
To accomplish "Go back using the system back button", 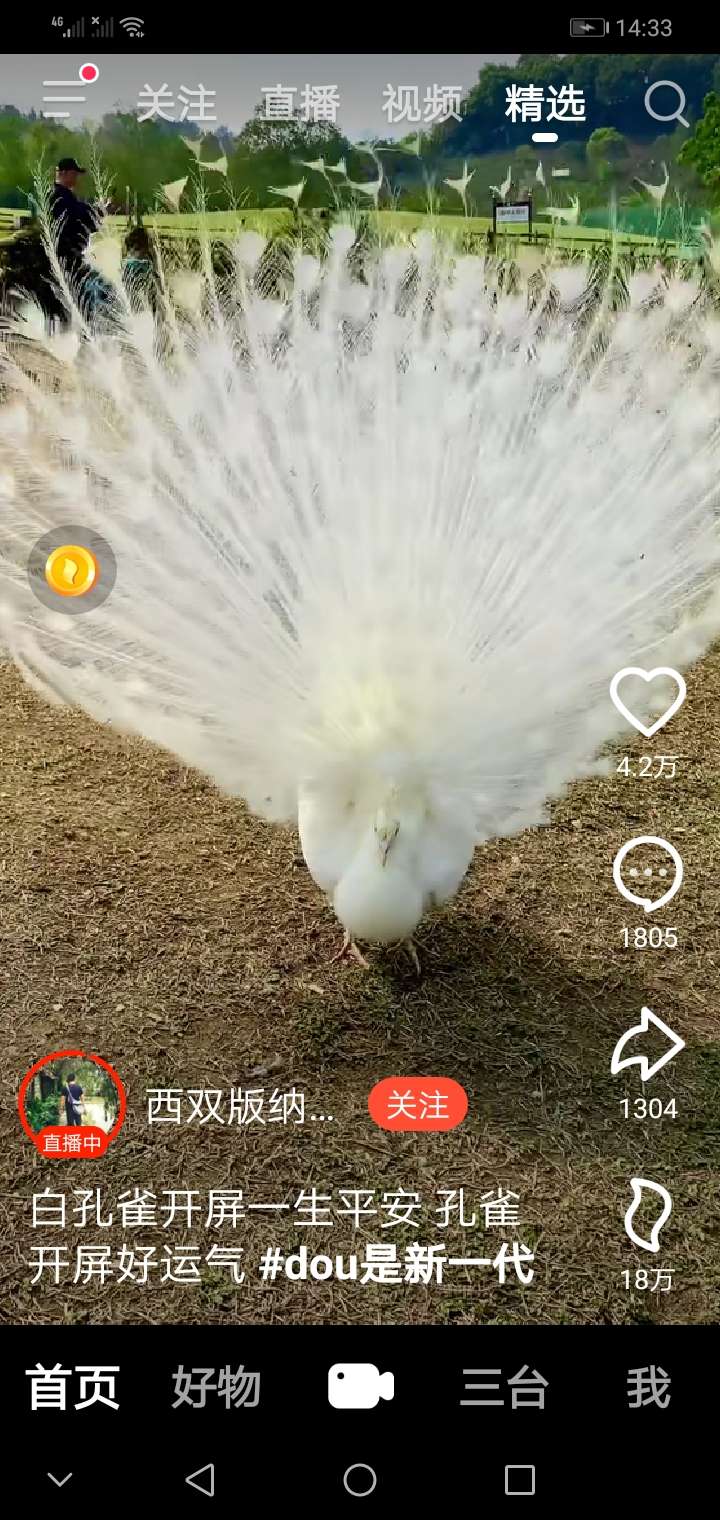I will tap(200, 1480).
